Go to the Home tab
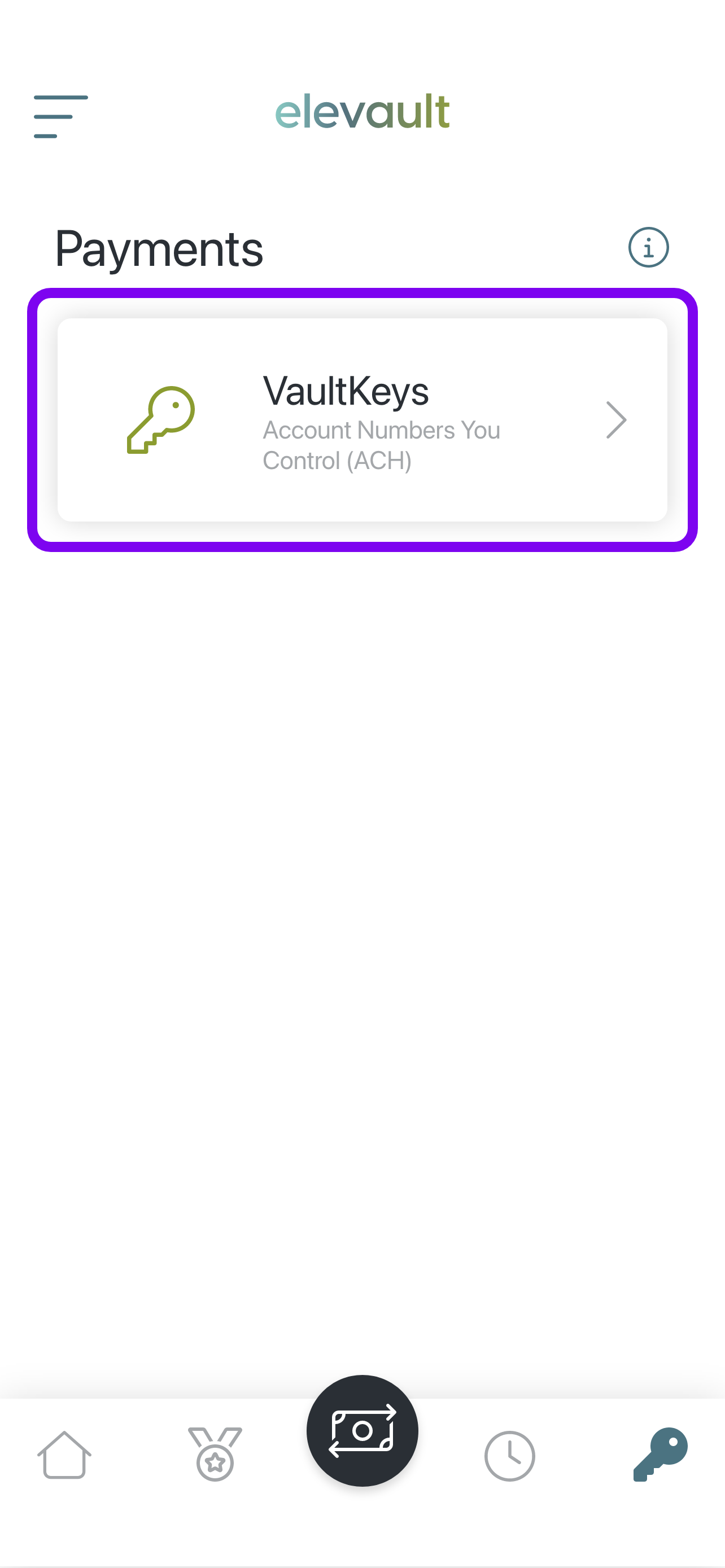 click(x=64, y=1455)
